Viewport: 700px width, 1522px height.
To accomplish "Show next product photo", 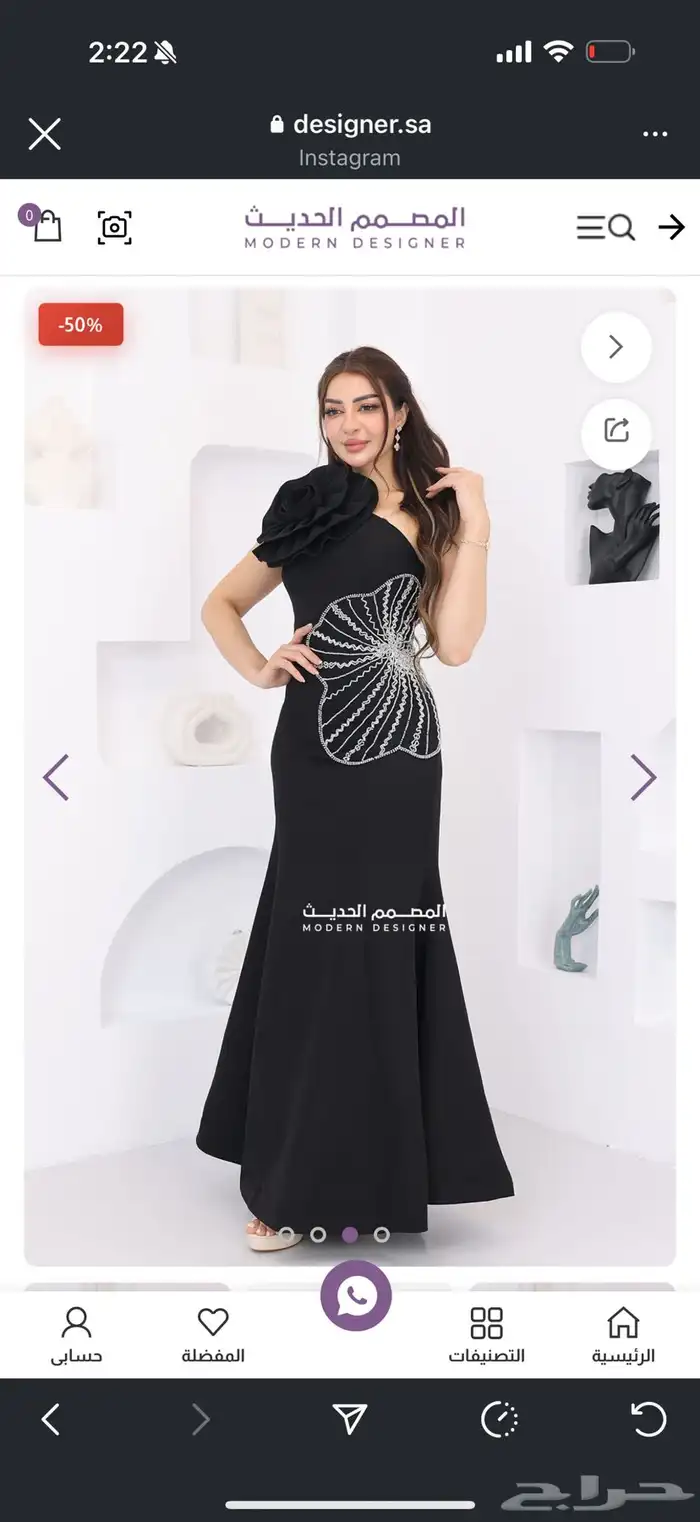I will [643, 777].
